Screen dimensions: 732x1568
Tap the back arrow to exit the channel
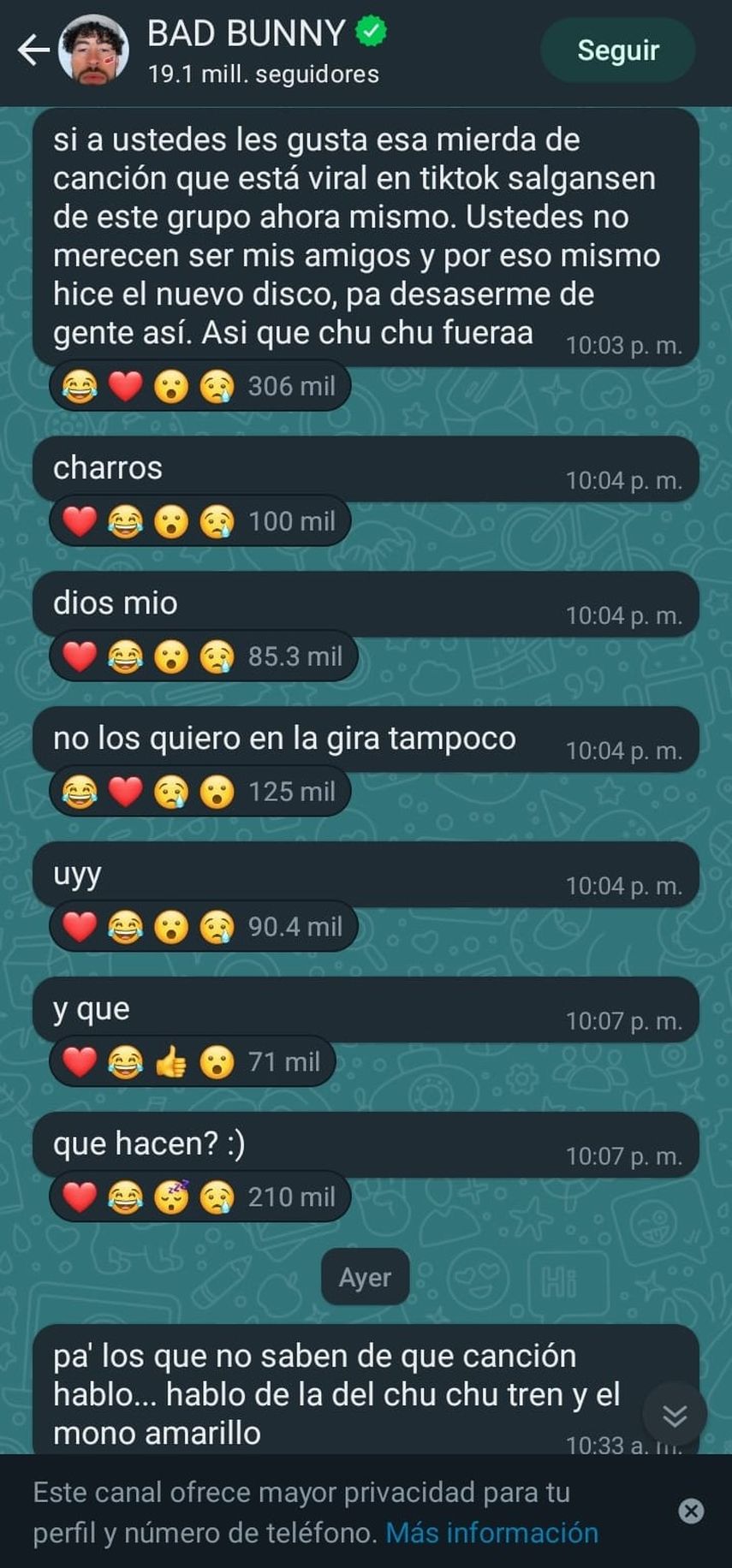coord(31,51)
